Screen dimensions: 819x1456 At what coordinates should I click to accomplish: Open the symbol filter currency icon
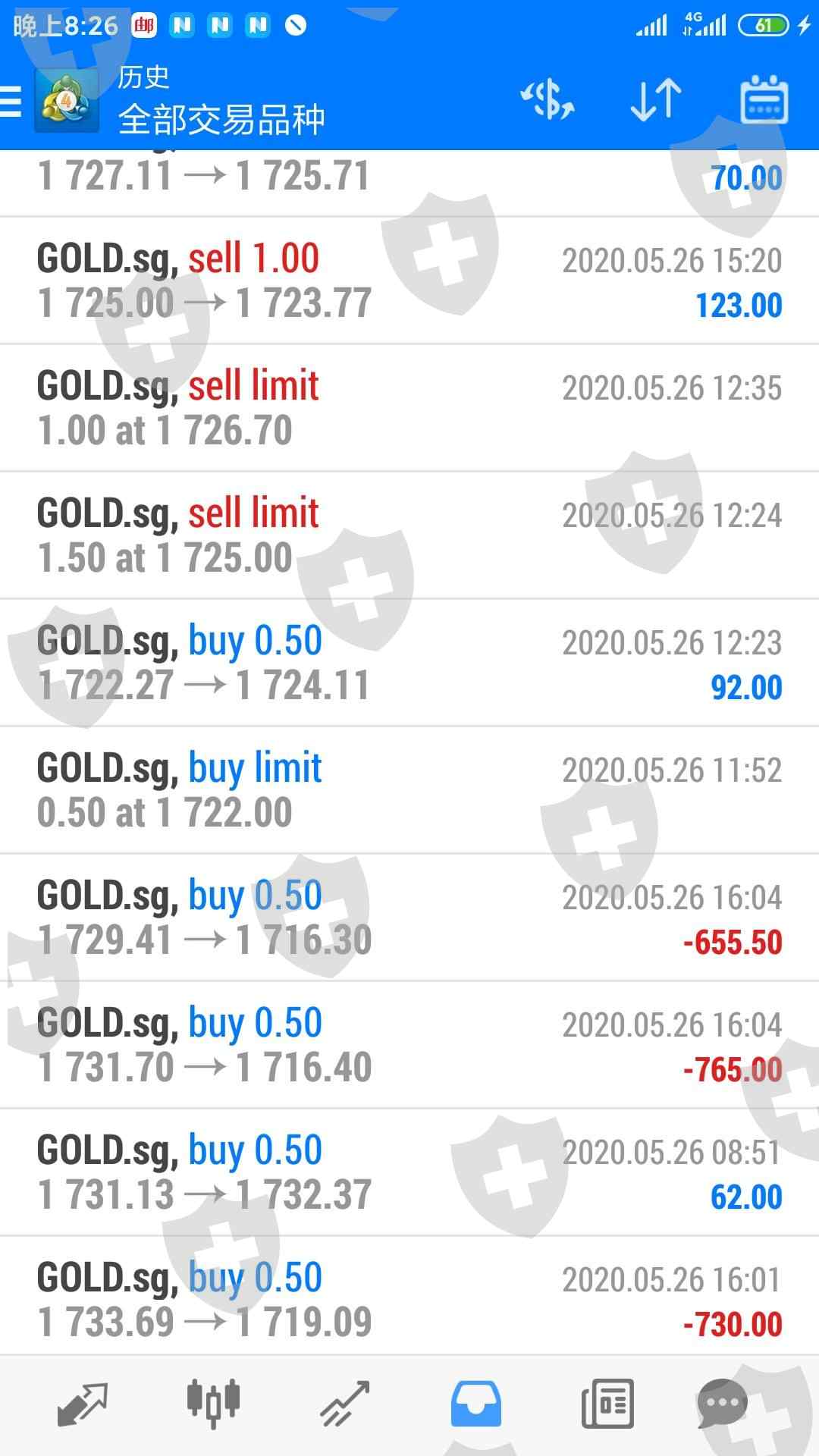click(x=548, y=100)
